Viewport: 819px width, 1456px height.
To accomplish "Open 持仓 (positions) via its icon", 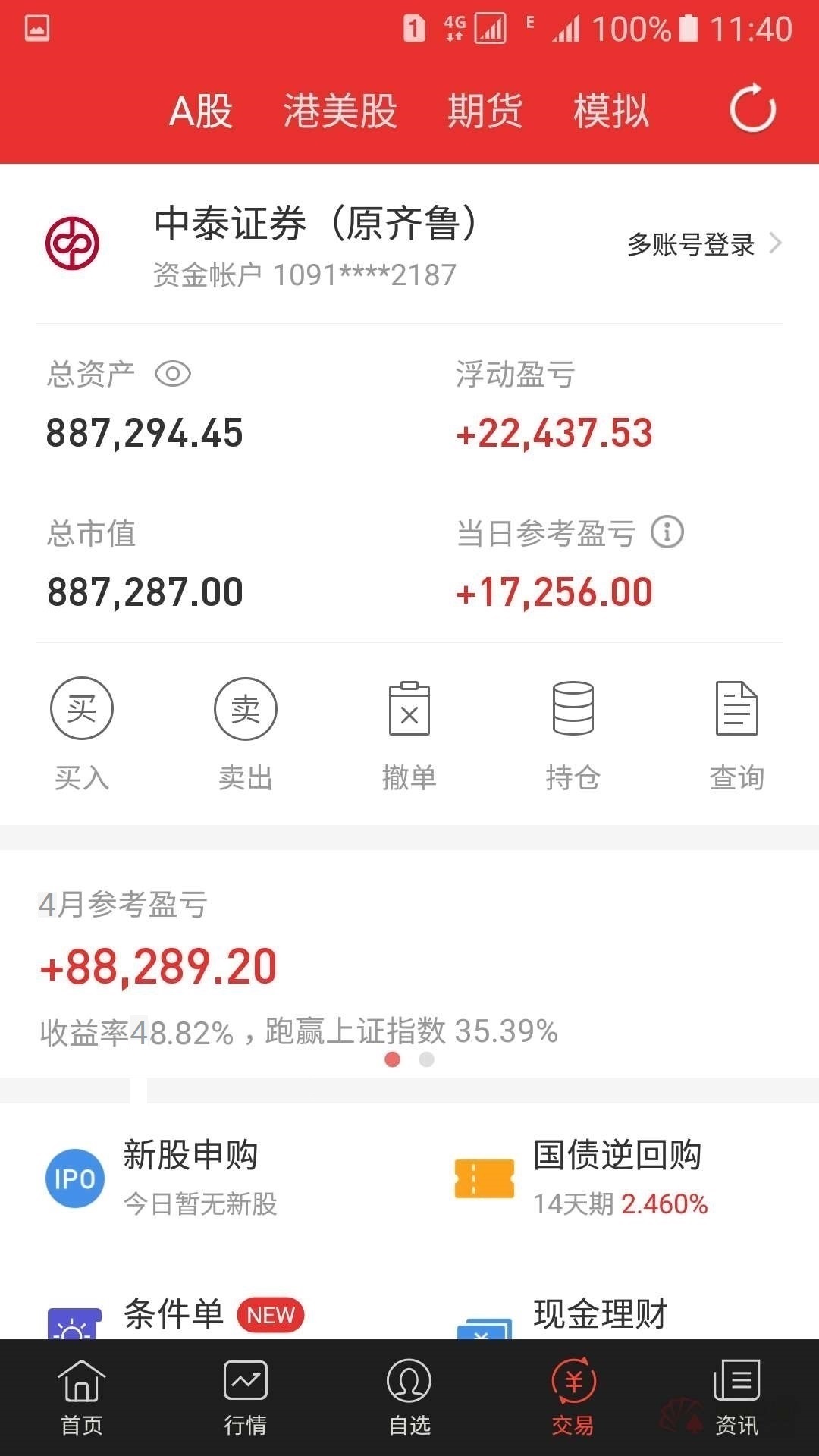I will (573, 708).
